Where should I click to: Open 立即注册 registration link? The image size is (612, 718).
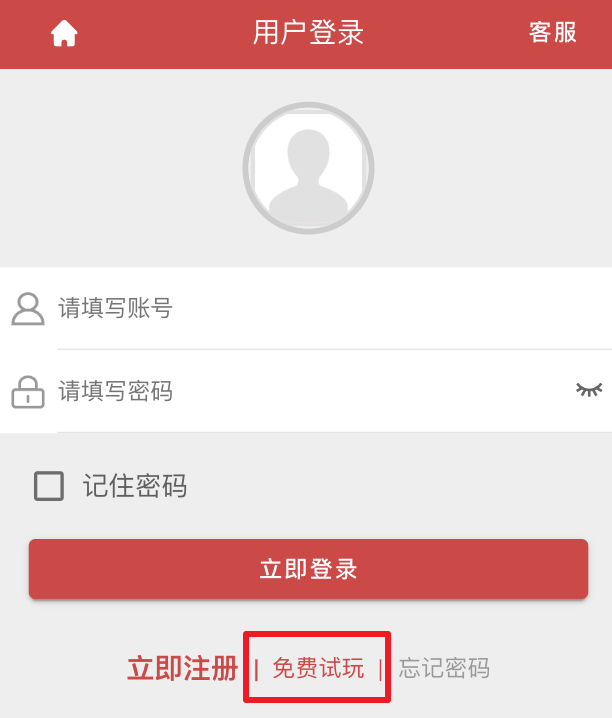click(182, 668)
